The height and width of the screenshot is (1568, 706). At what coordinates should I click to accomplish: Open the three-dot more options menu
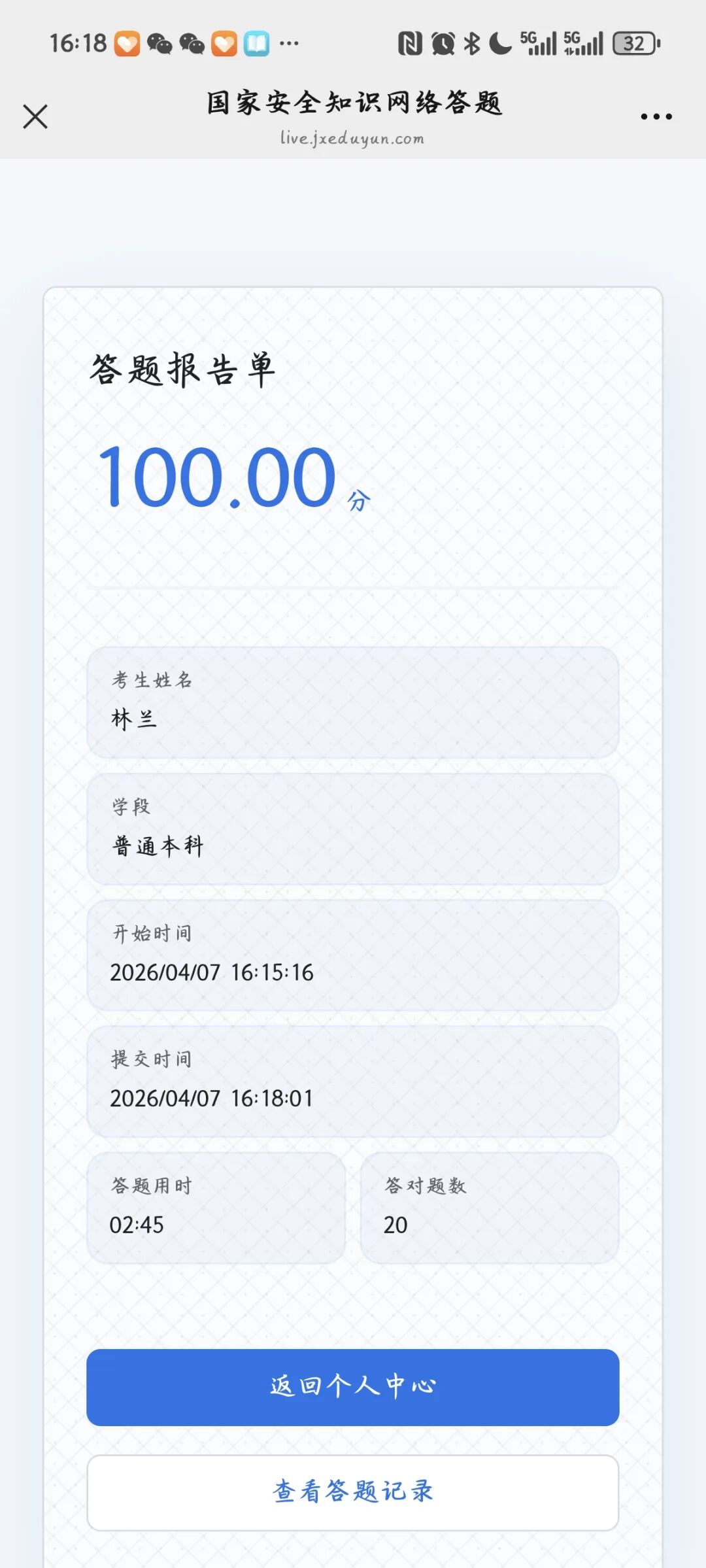point(656,117)
